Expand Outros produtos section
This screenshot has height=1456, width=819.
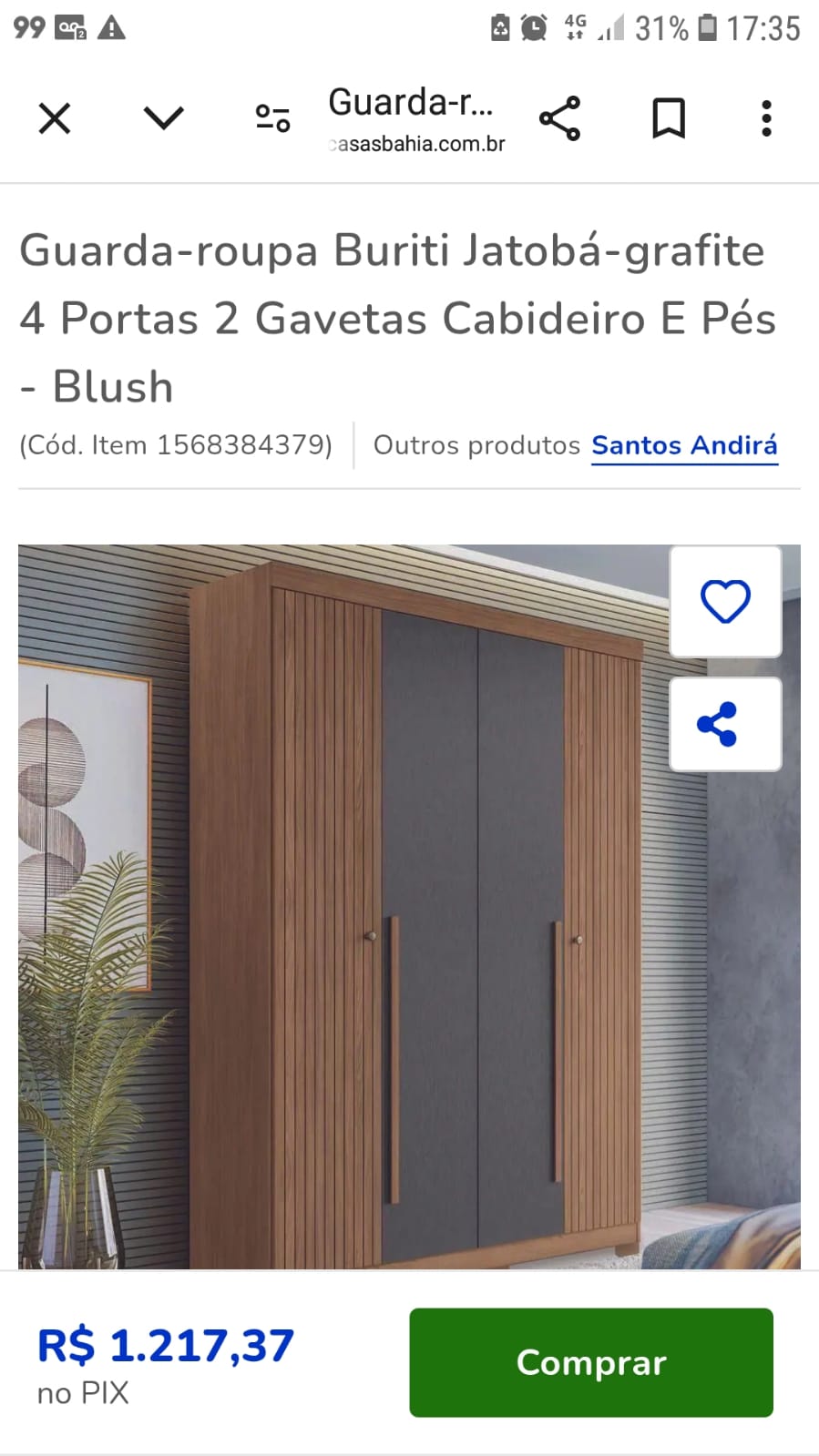[476, 445]
